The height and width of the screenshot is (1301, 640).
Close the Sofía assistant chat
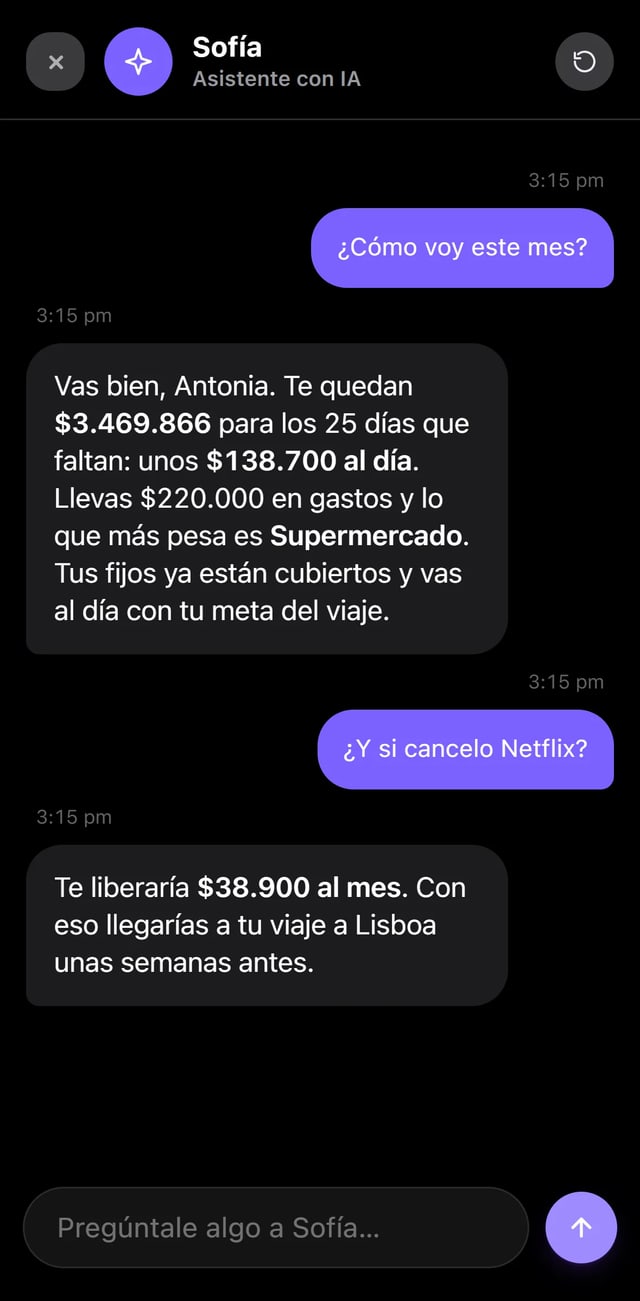[55, 62]
